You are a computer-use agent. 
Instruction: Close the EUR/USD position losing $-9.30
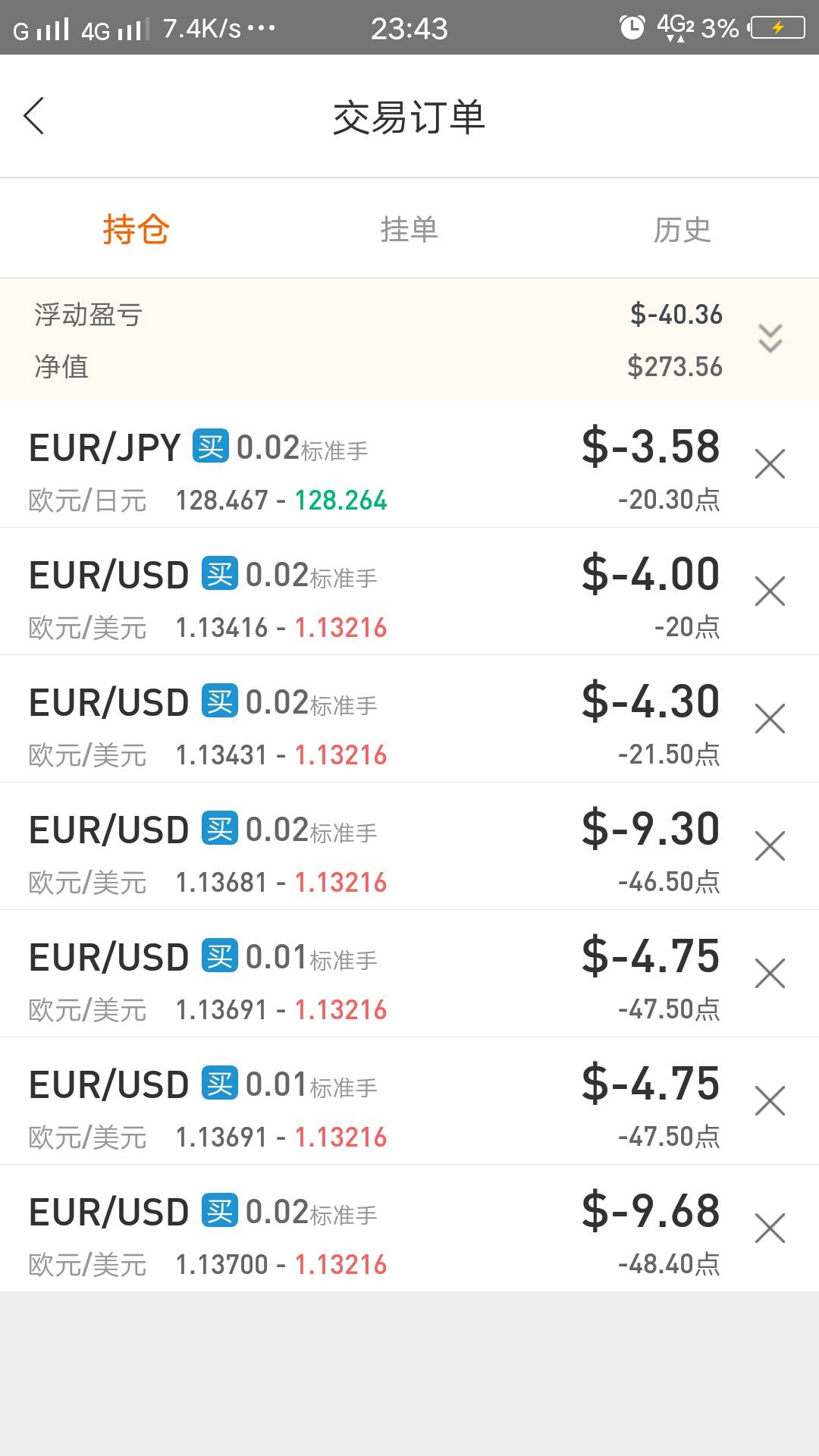tap(770, 846)
